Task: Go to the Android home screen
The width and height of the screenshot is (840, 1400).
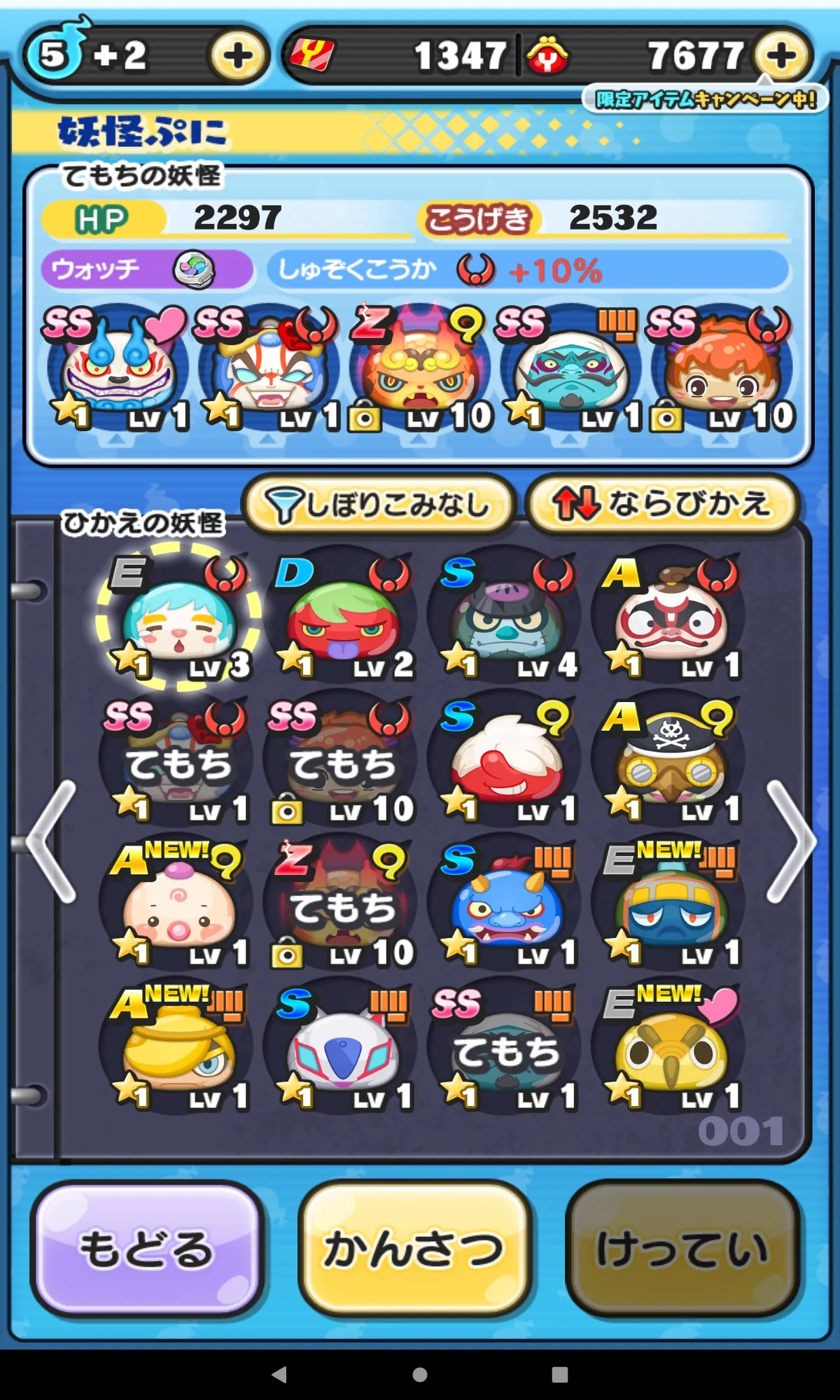Action: click(420, 1375)
